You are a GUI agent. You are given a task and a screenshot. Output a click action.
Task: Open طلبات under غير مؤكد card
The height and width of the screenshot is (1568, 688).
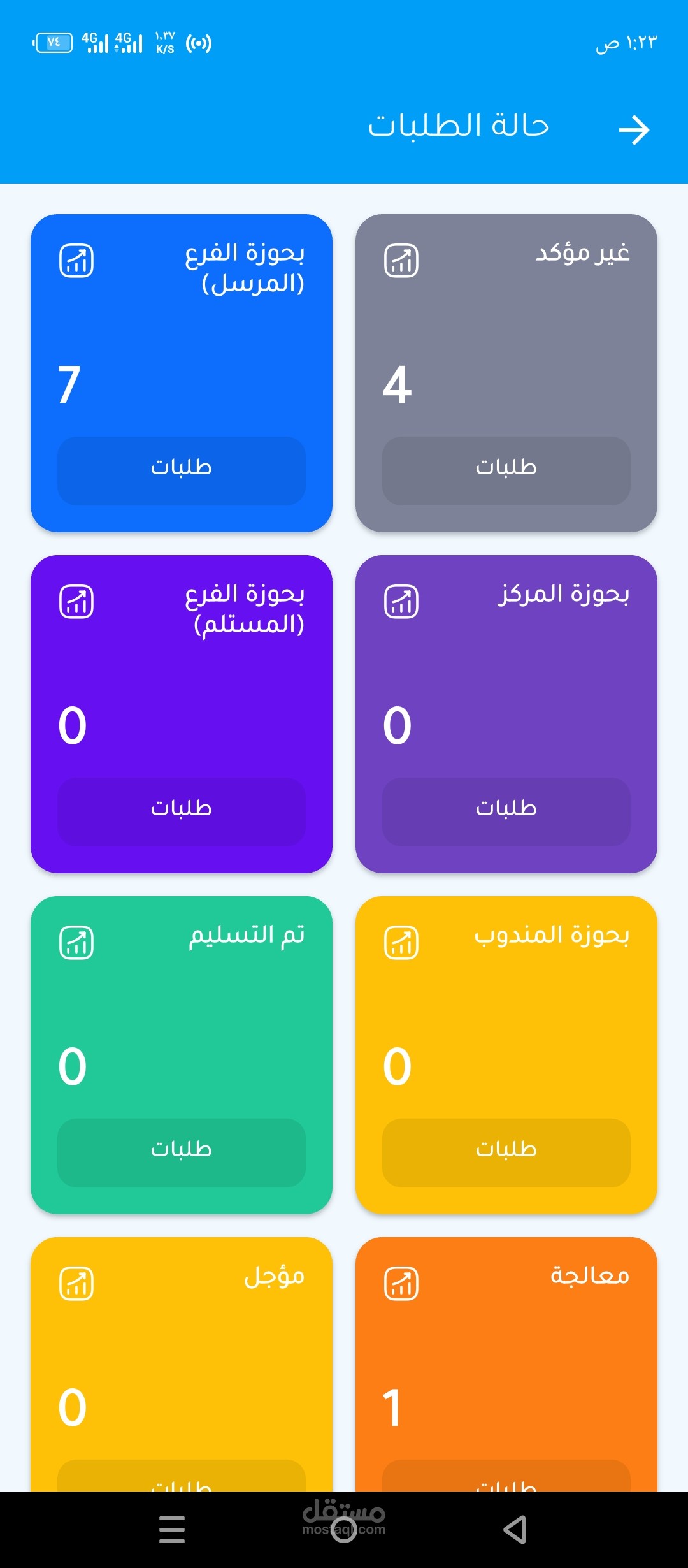point(506,470)
